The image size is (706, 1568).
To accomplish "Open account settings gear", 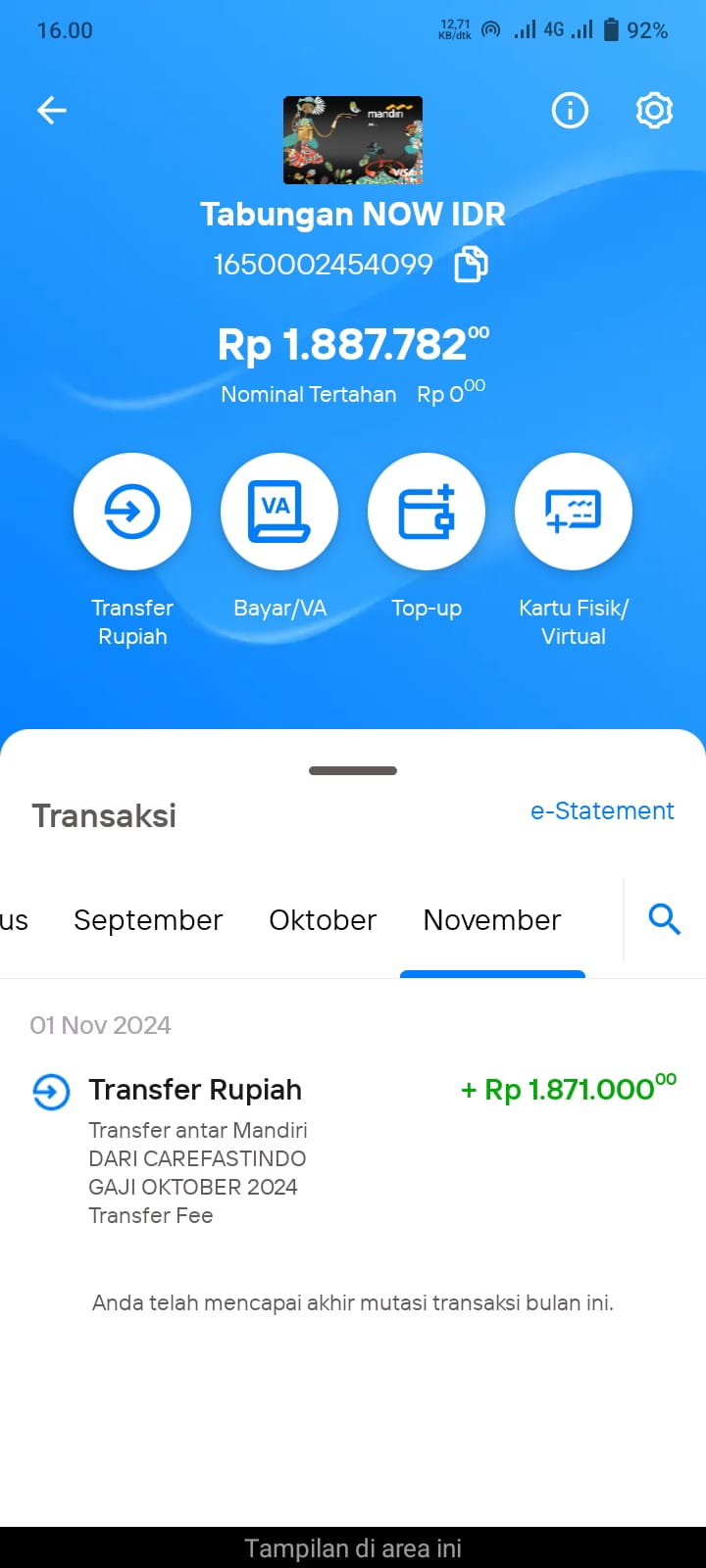I will tap(654, 111).
